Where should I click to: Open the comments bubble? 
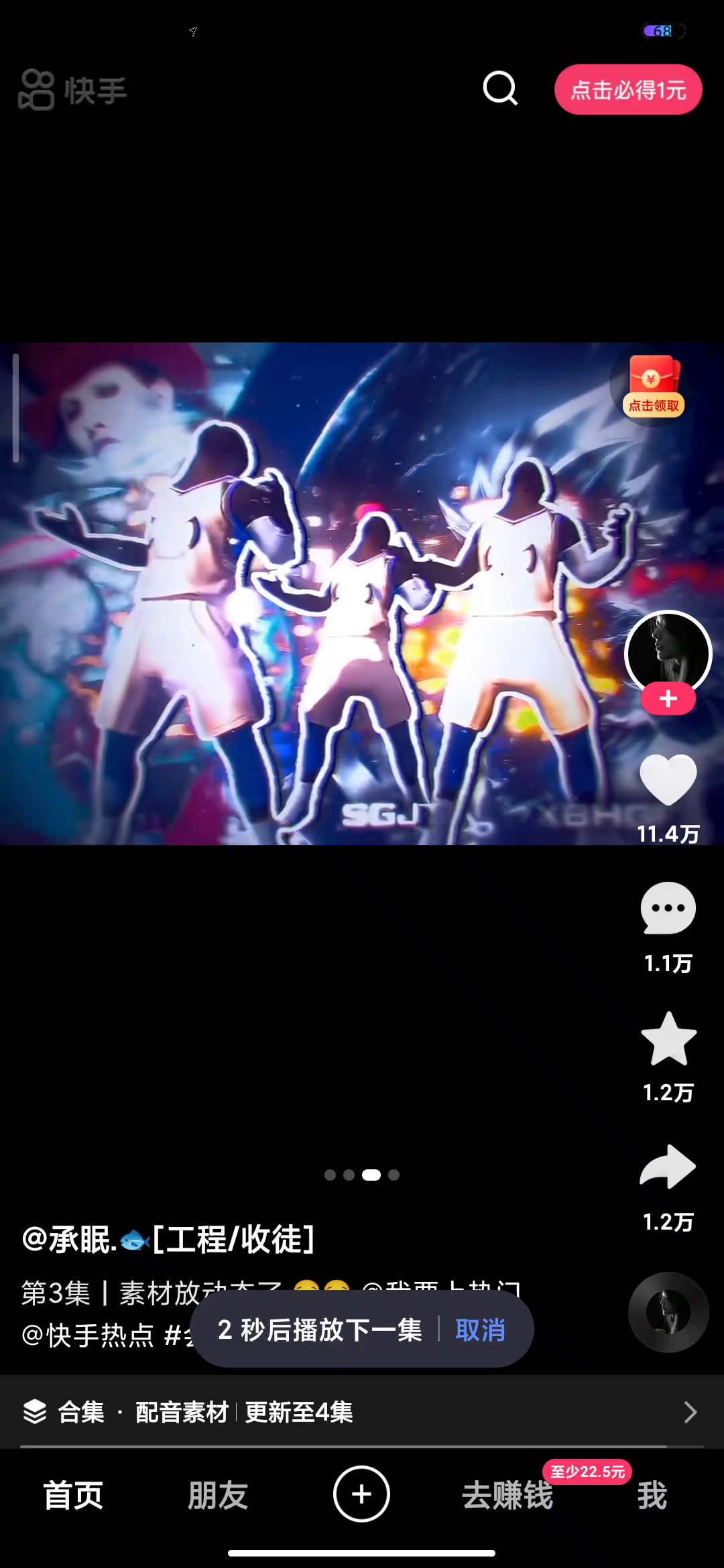pos(668,909)
